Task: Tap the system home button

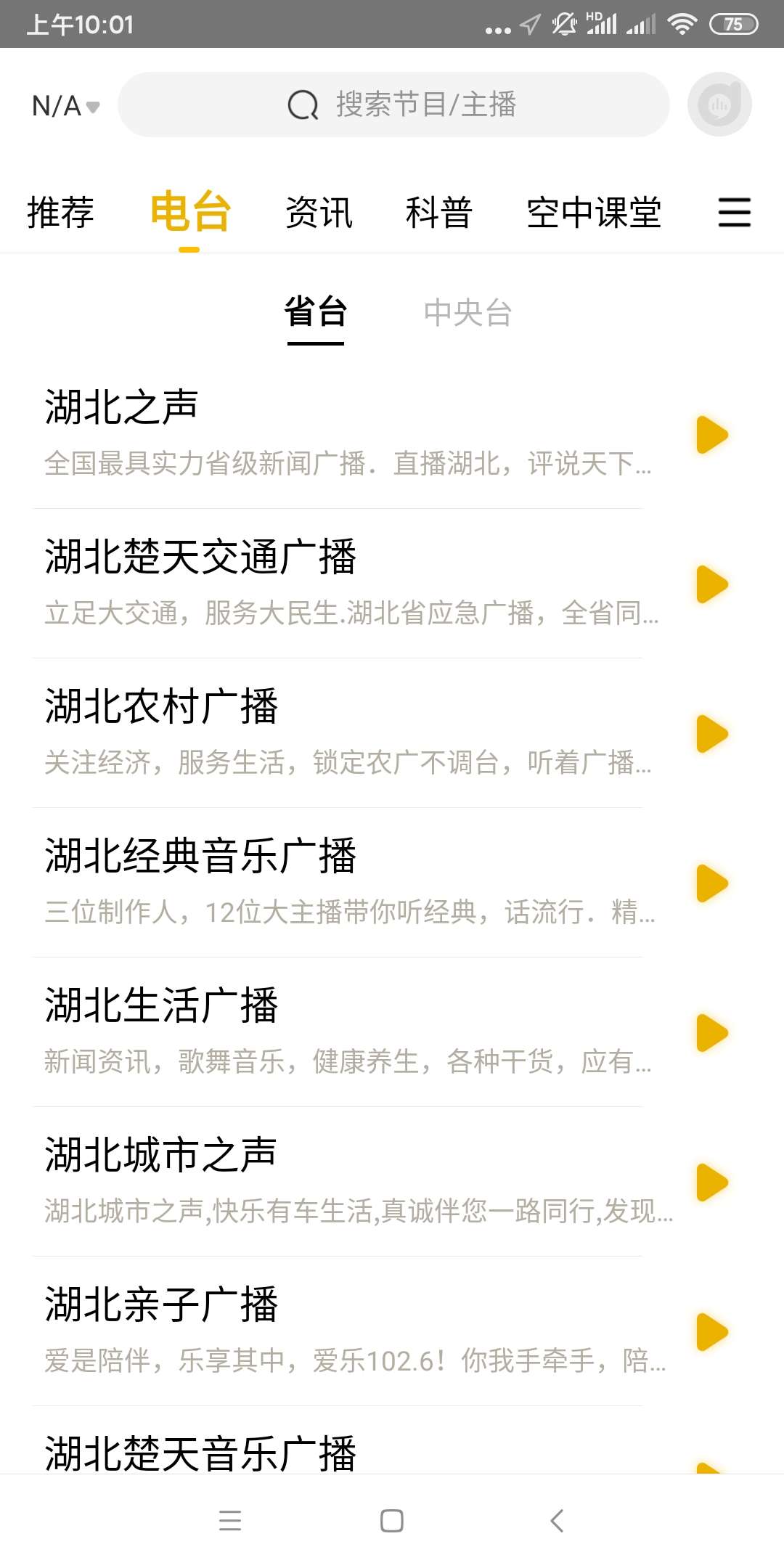Action: click(392, 1520)
